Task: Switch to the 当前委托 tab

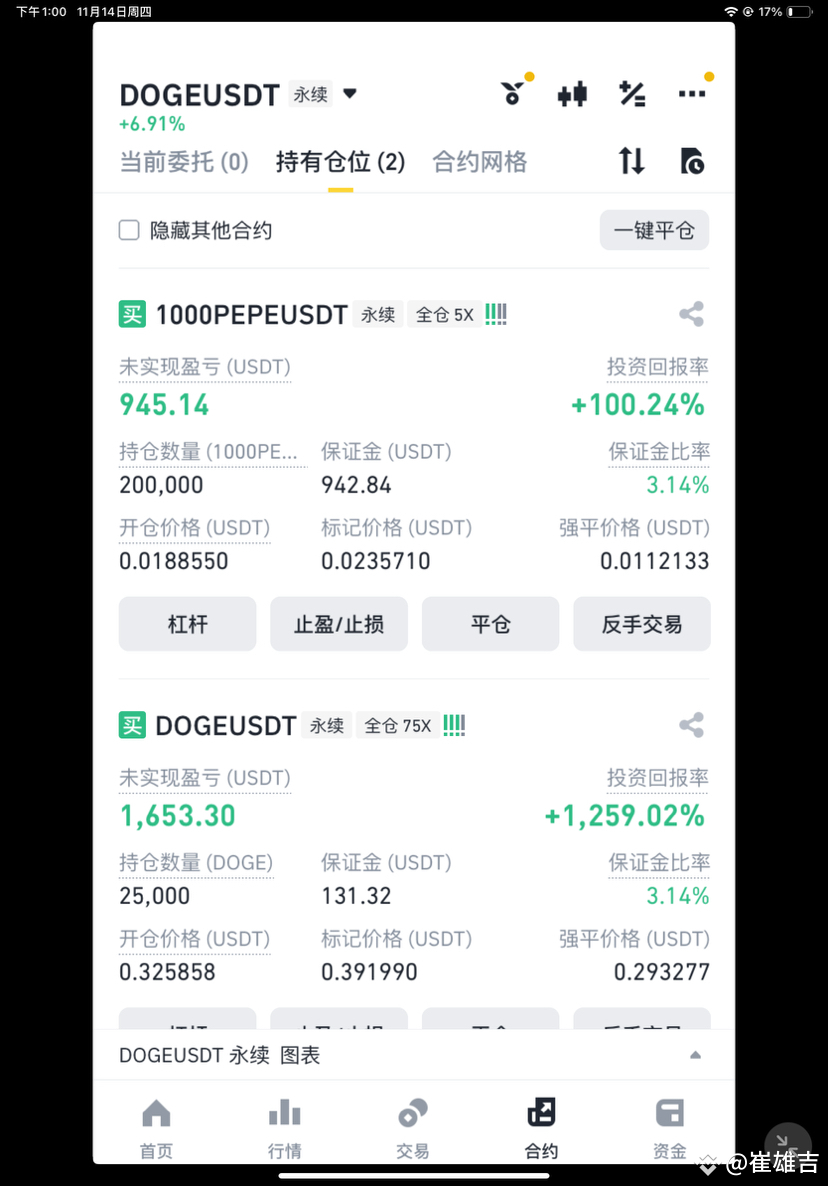Action: point(184,161)
